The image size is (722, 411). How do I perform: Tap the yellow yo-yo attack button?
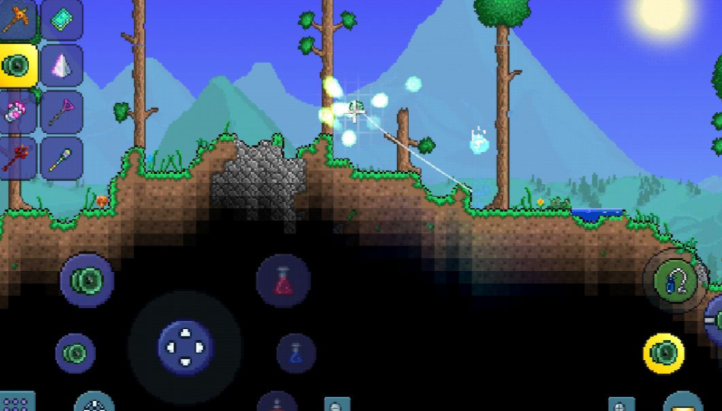point(663,352)
